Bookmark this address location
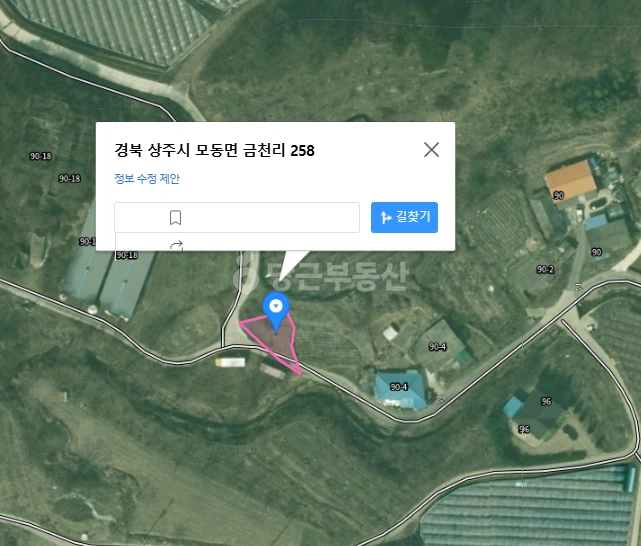The width and height of the screenshot is (641, 546). click(x=237, y=217)
